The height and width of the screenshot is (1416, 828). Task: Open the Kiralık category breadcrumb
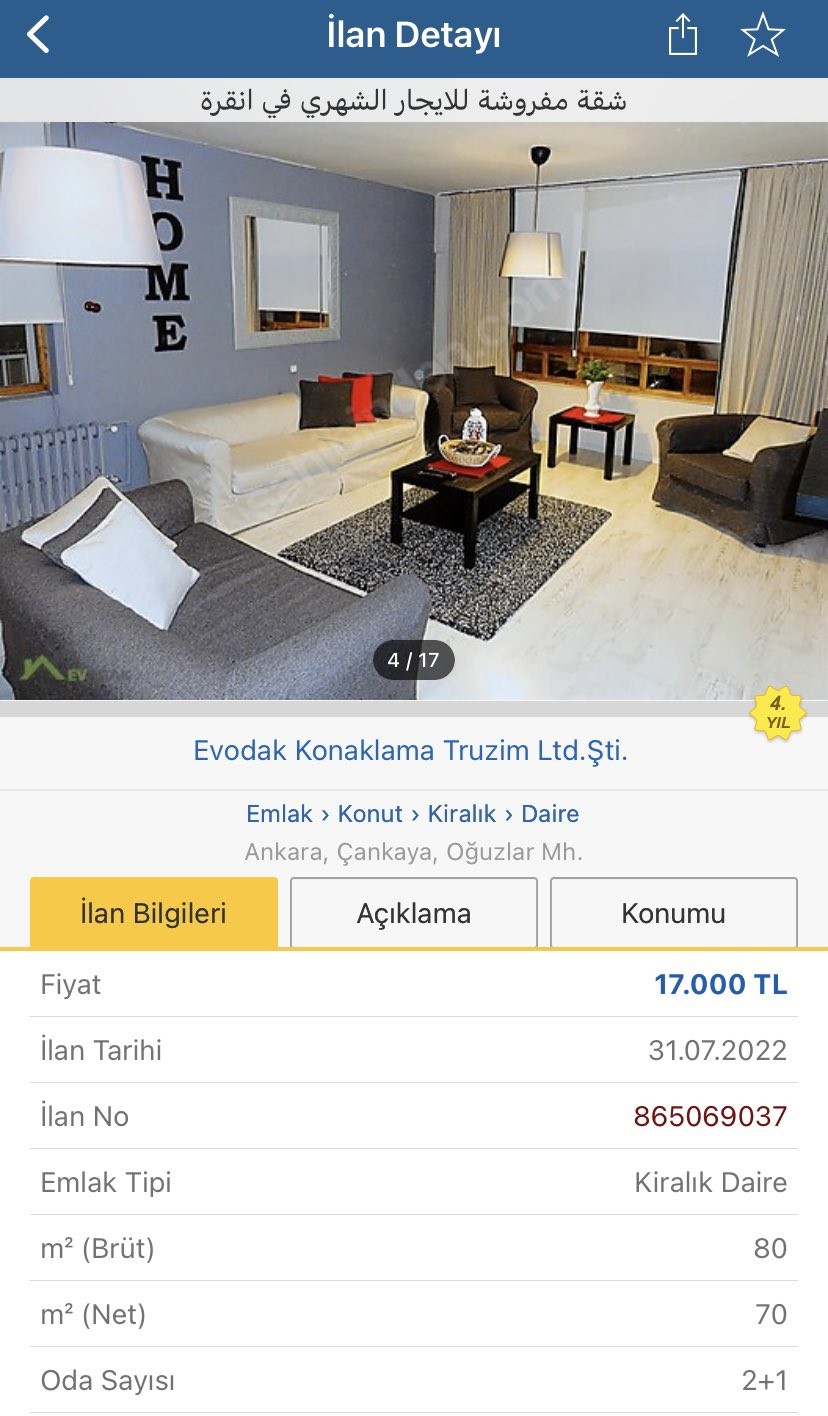461,814
